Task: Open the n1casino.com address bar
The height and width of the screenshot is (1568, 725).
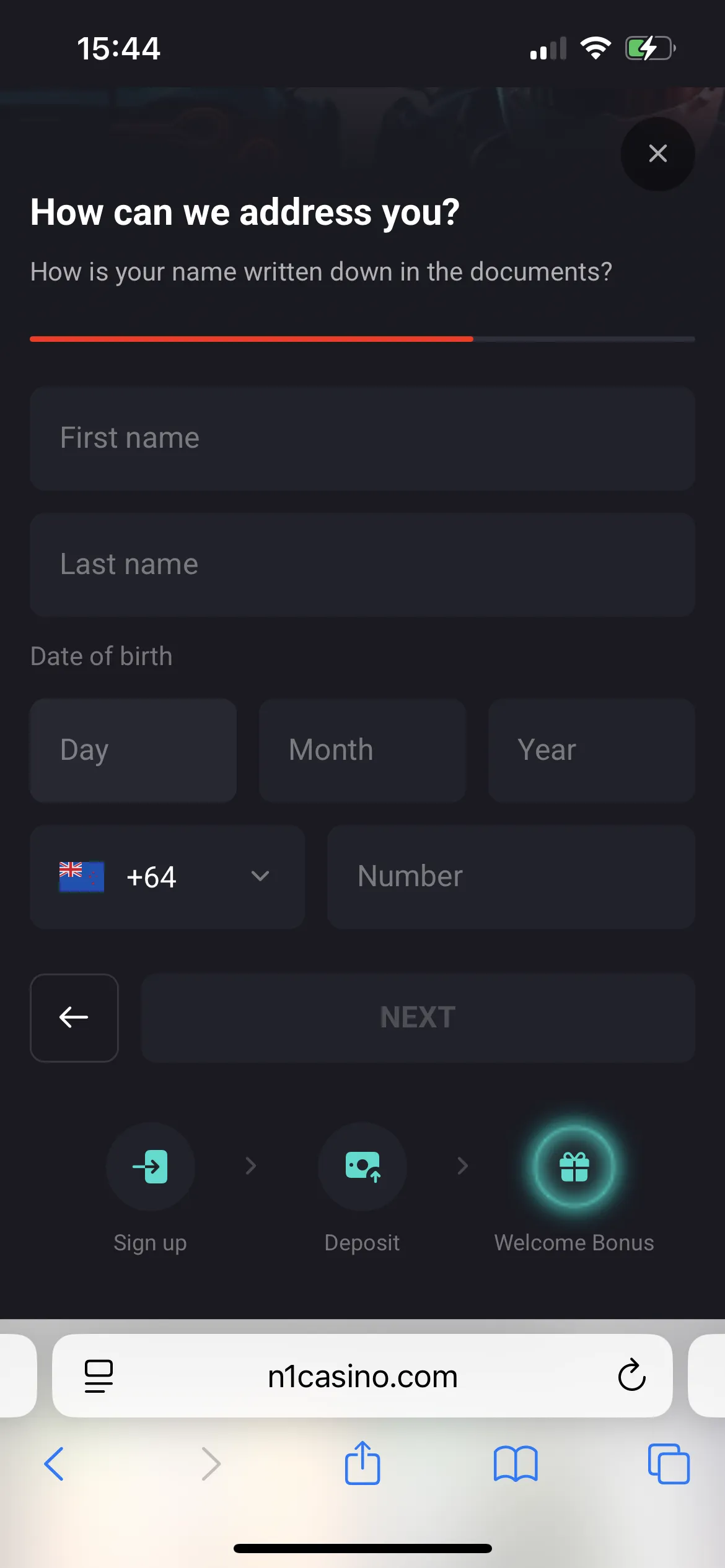Action: tap(362, 1376)
